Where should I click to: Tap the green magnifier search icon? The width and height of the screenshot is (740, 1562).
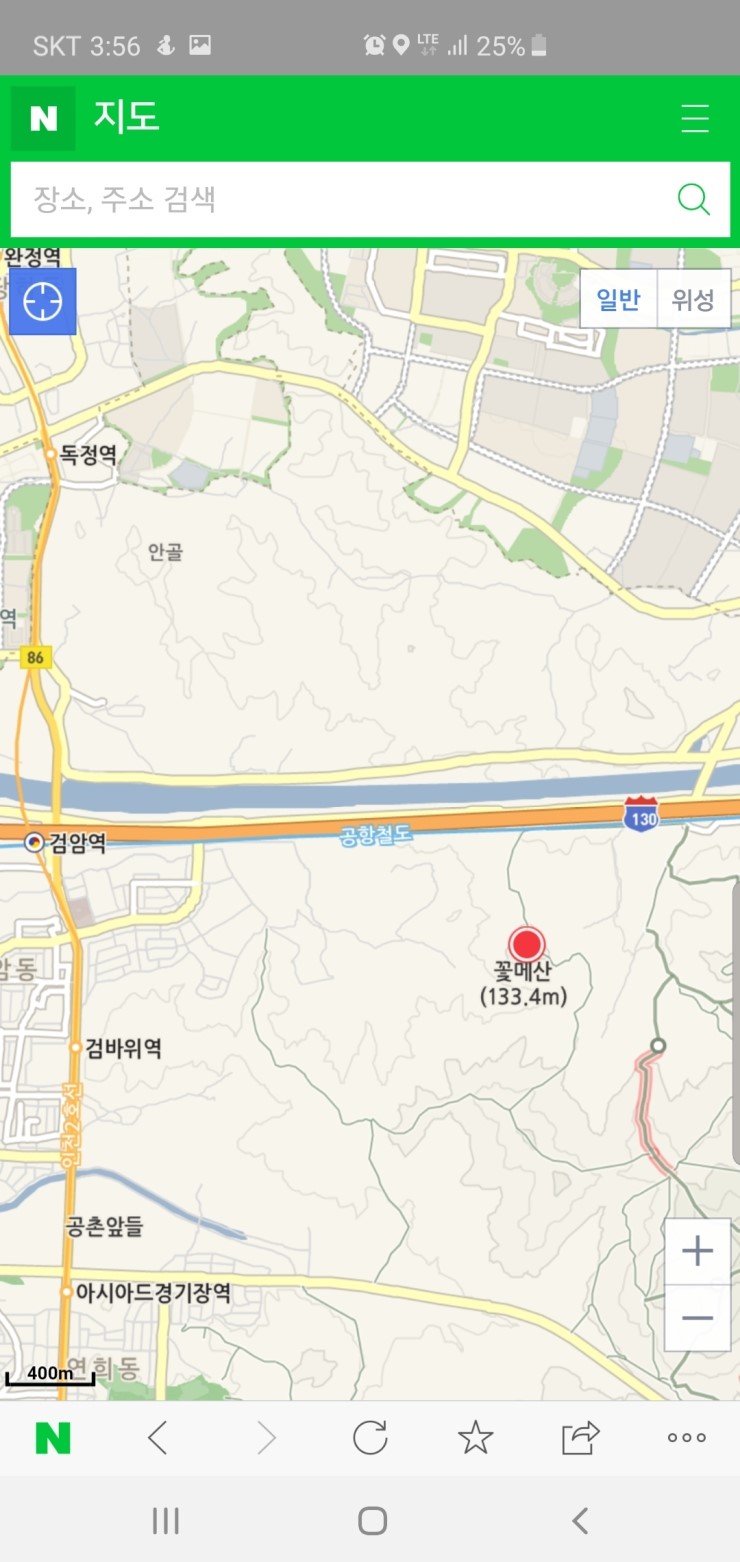click(693, 199)
